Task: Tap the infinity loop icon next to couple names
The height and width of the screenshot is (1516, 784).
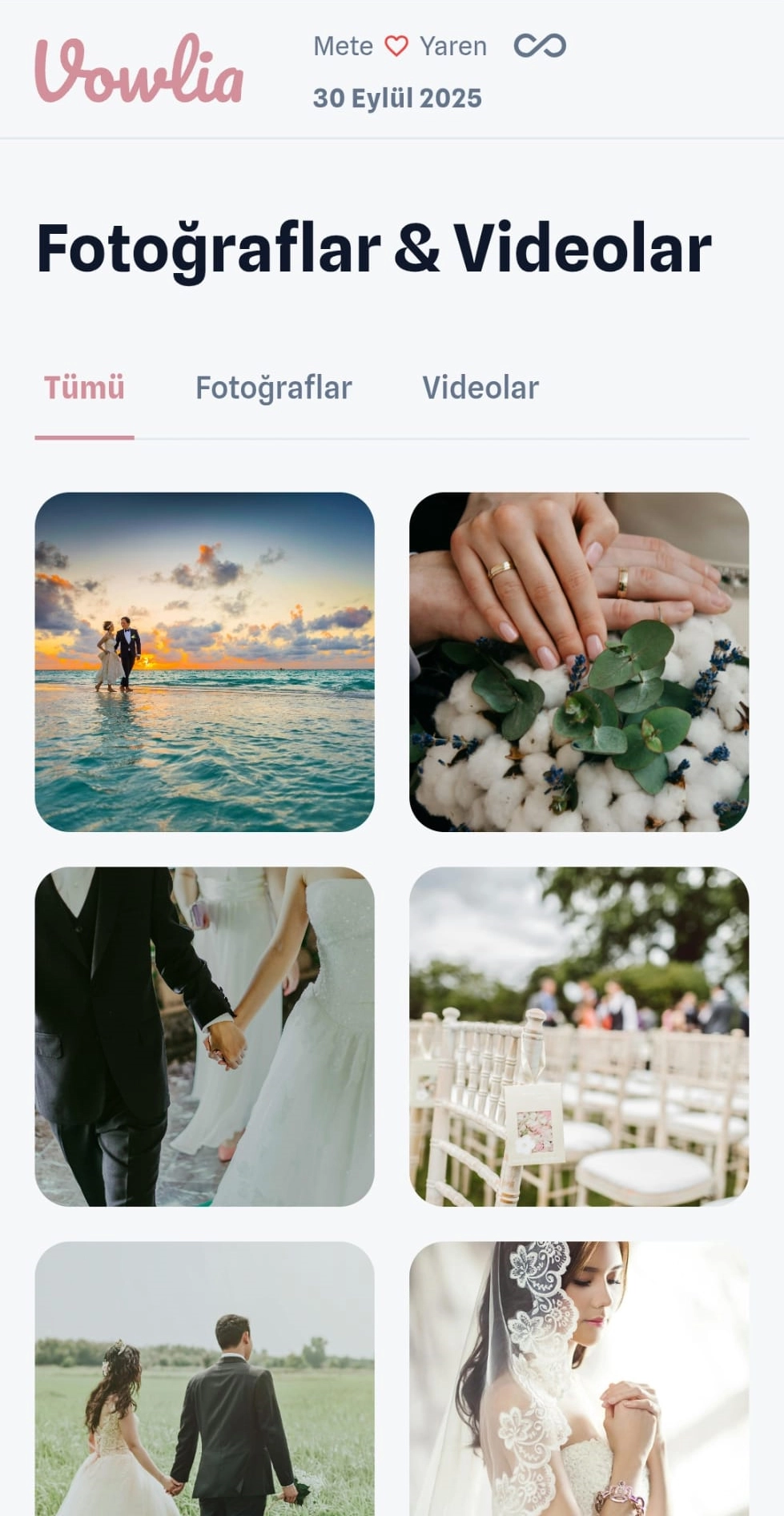Action: (x=539, y=46)
